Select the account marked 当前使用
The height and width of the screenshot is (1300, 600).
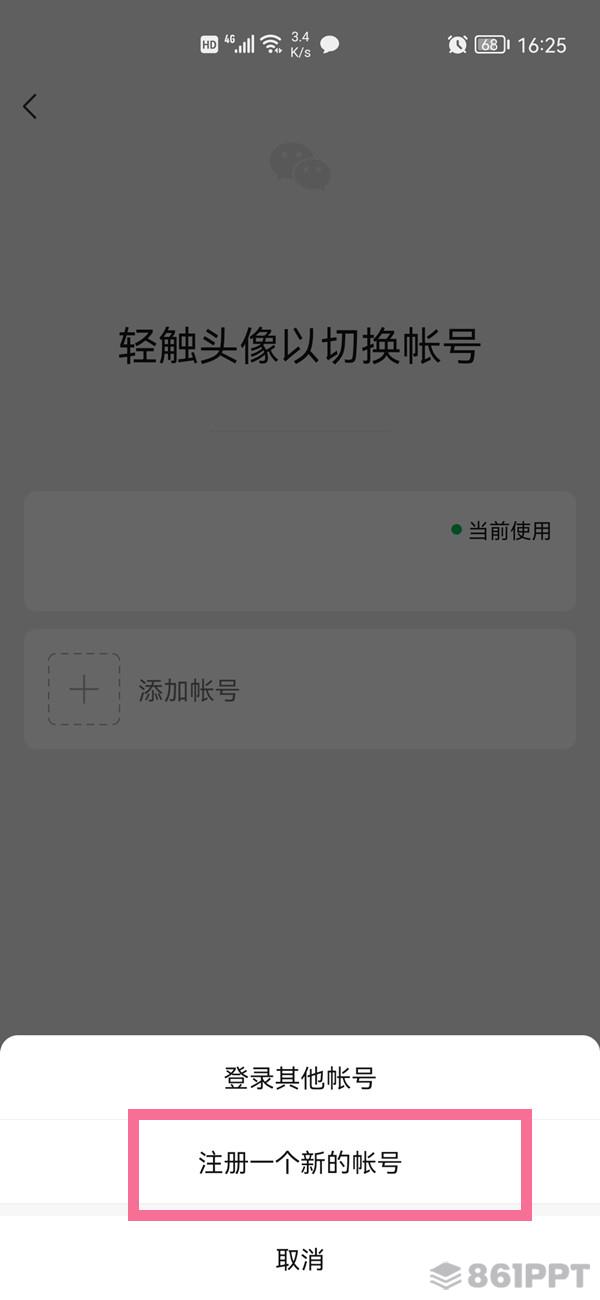click(x=300, y=551)
